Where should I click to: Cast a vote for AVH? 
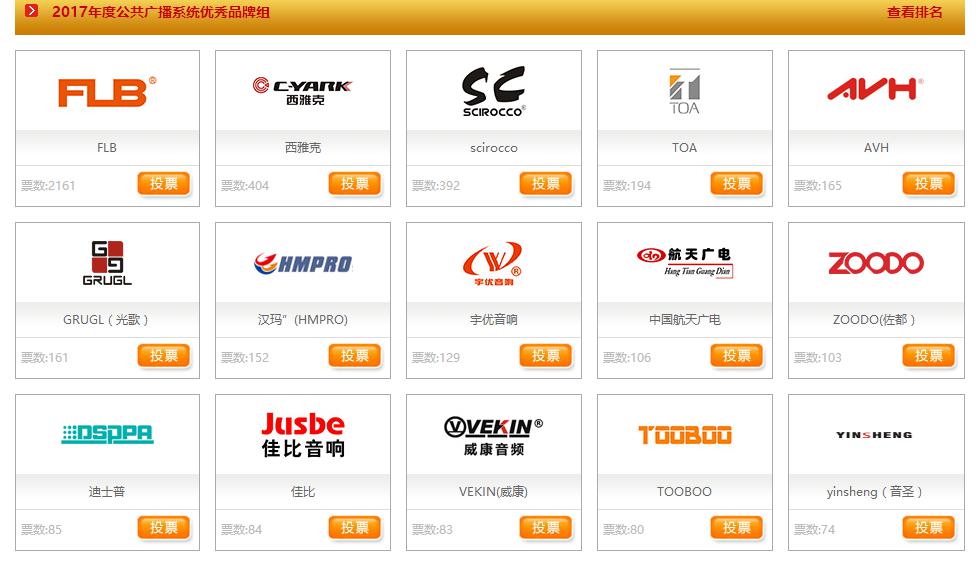[928, 184]
